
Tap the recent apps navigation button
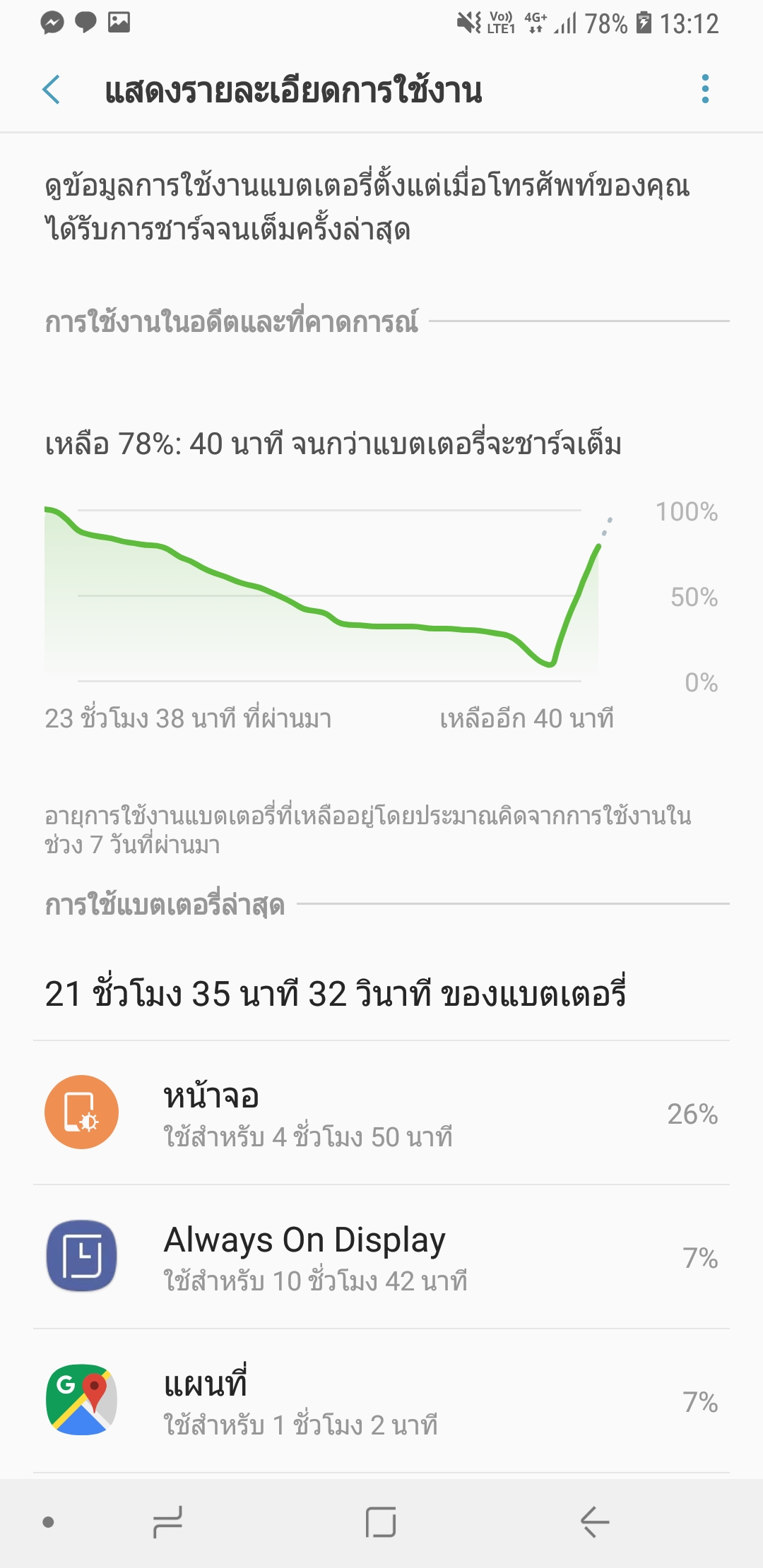(168, 1522)
